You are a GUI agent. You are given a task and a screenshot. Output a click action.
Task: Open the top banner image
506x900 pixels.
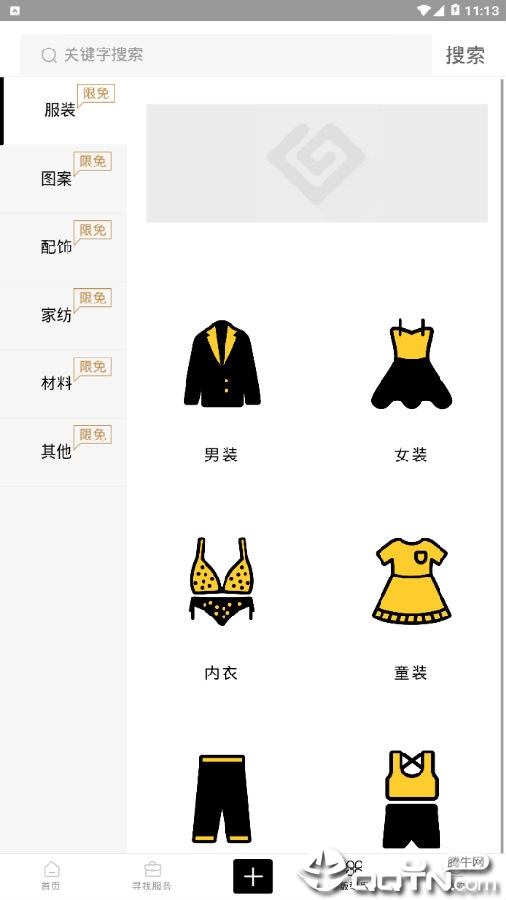coord(317,163)
